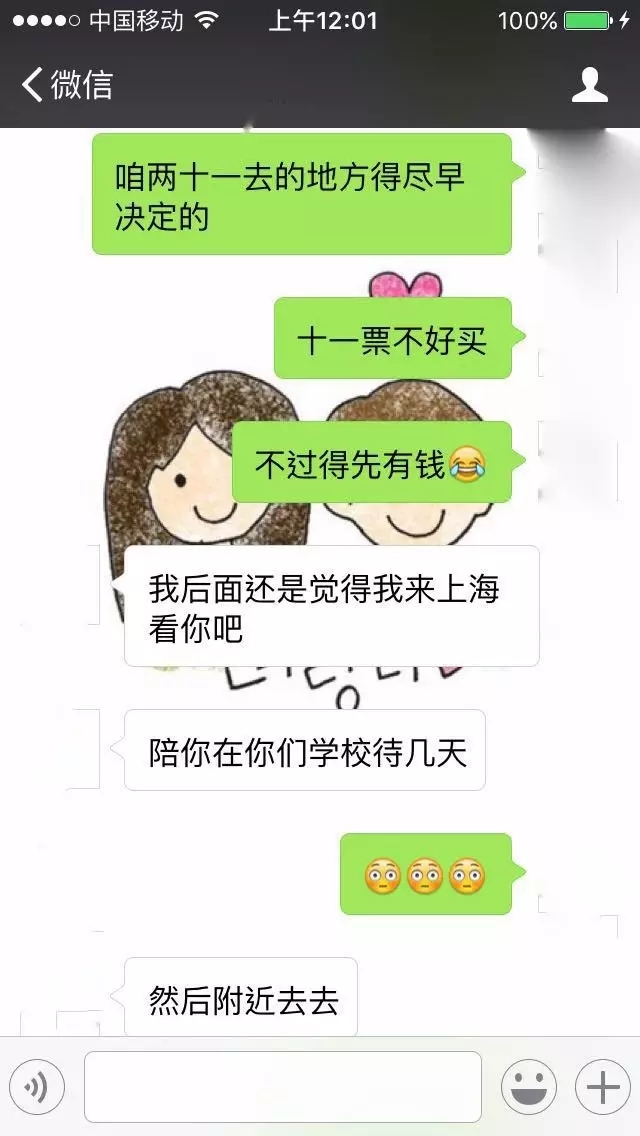Switch to voice message input
Screen dimensions: 640x1136
pyautogui.click(x=37, y=1086)
